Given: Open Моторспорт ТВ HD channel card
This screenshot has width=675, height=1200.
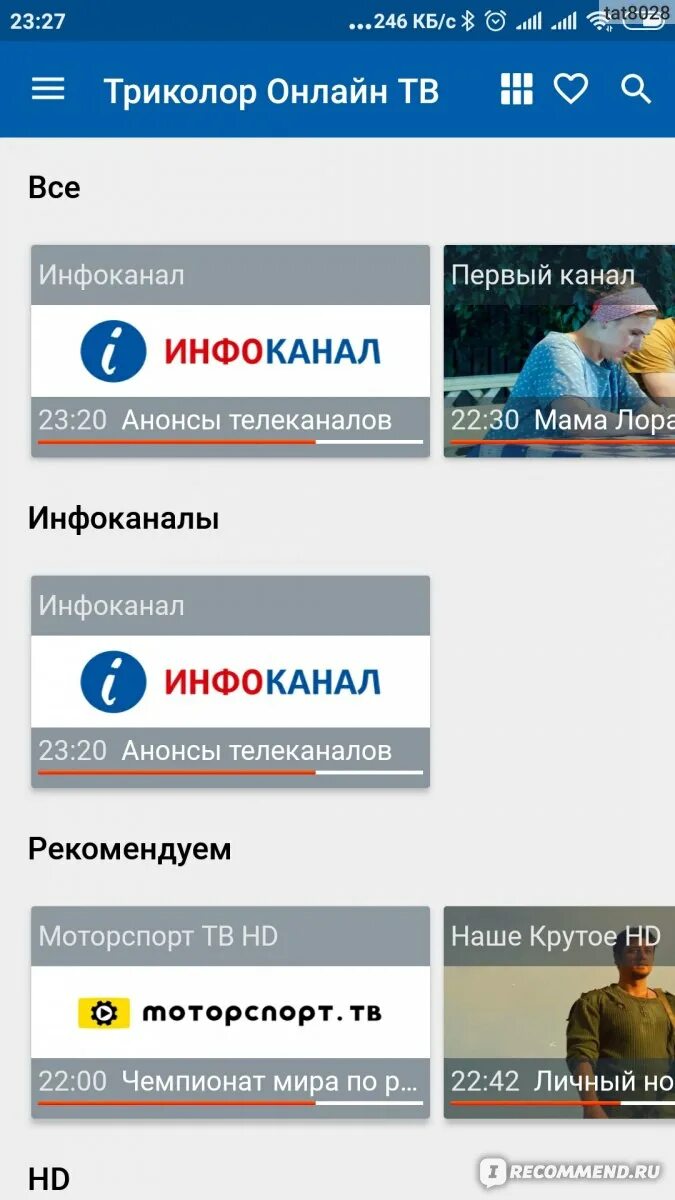Looking at the screenshot, I should pyautogui.click(x=231, y=1012).
